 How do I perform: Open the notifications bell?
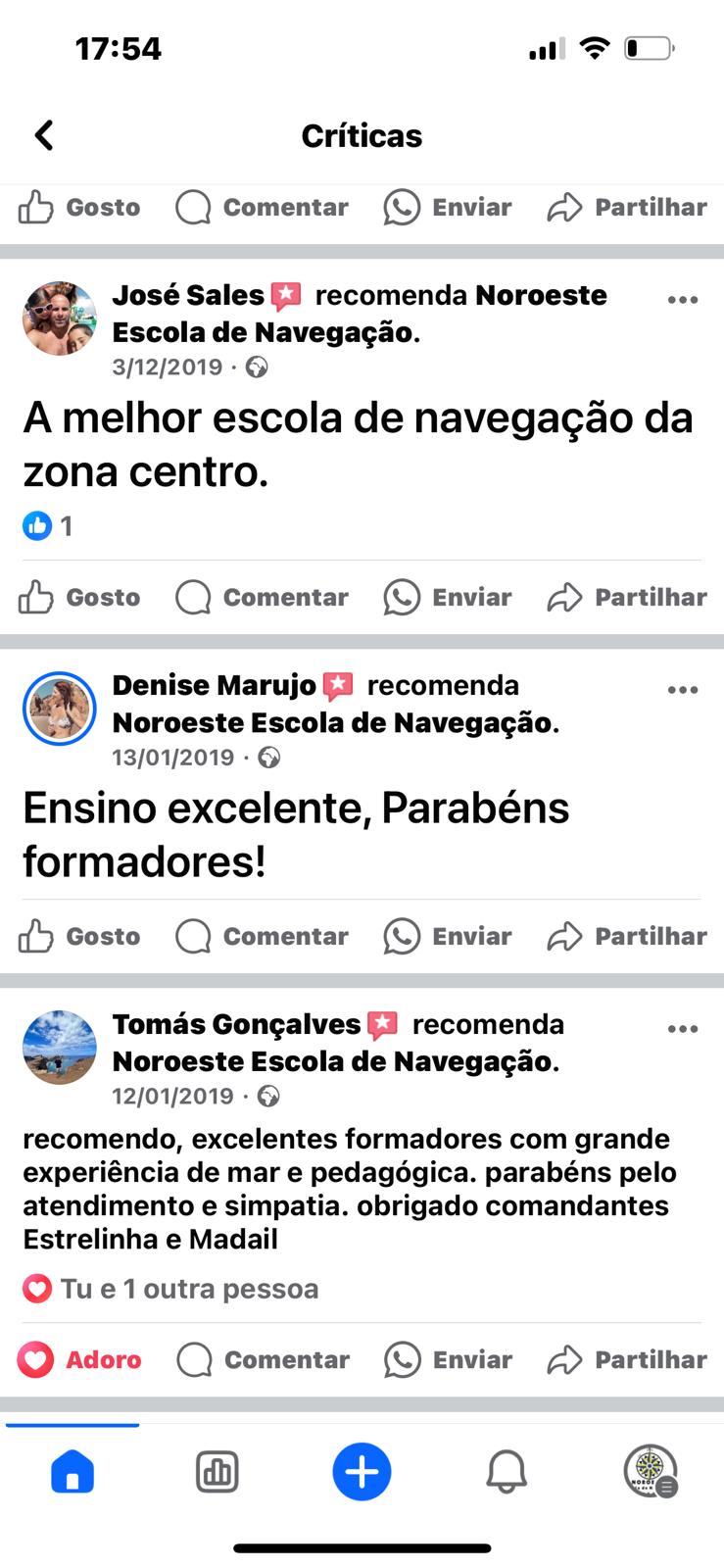coord(507,1472)
